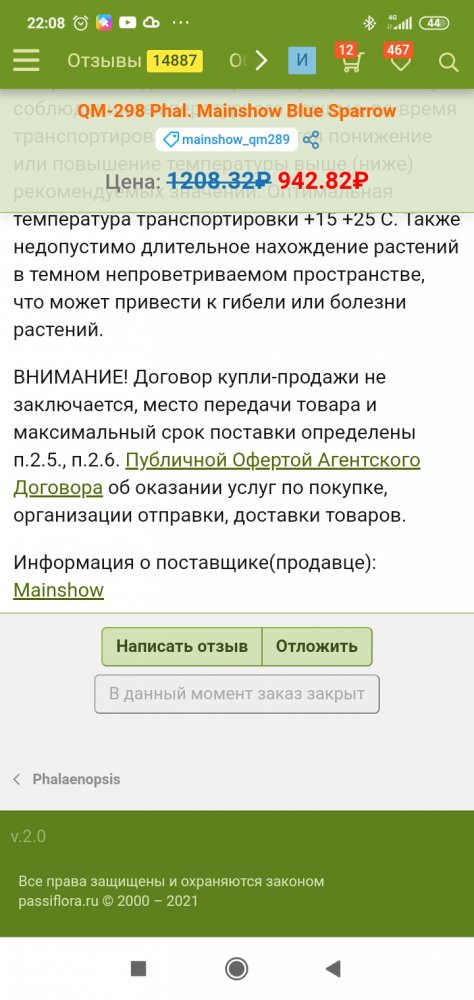Viewport: 474px width, 1000px height.
Task: Open Mainshow supplier link
Action: point(59,590)
